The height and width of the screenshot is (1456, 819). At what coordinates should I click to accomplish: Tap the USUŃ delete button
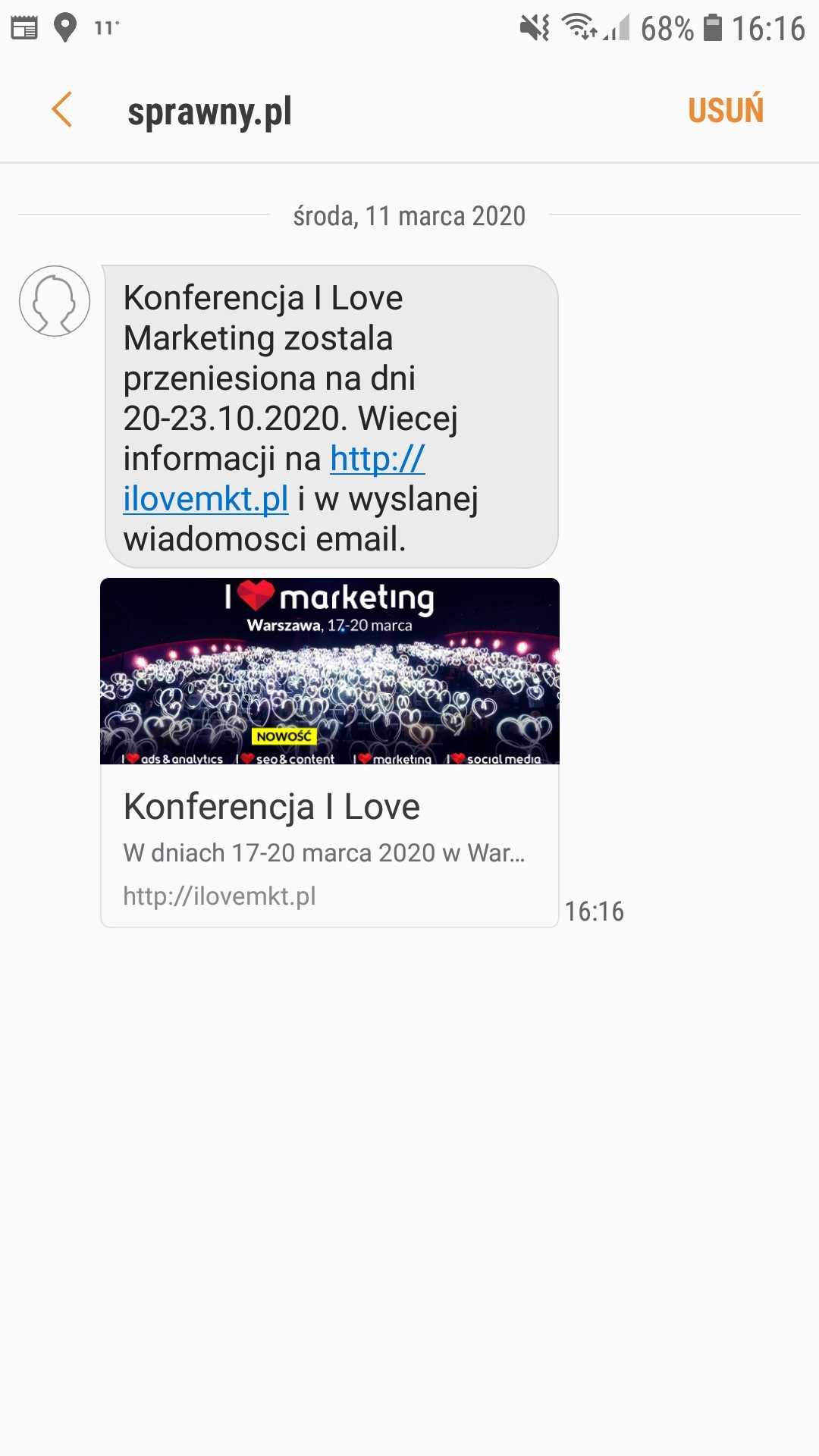tap(725, 111)
